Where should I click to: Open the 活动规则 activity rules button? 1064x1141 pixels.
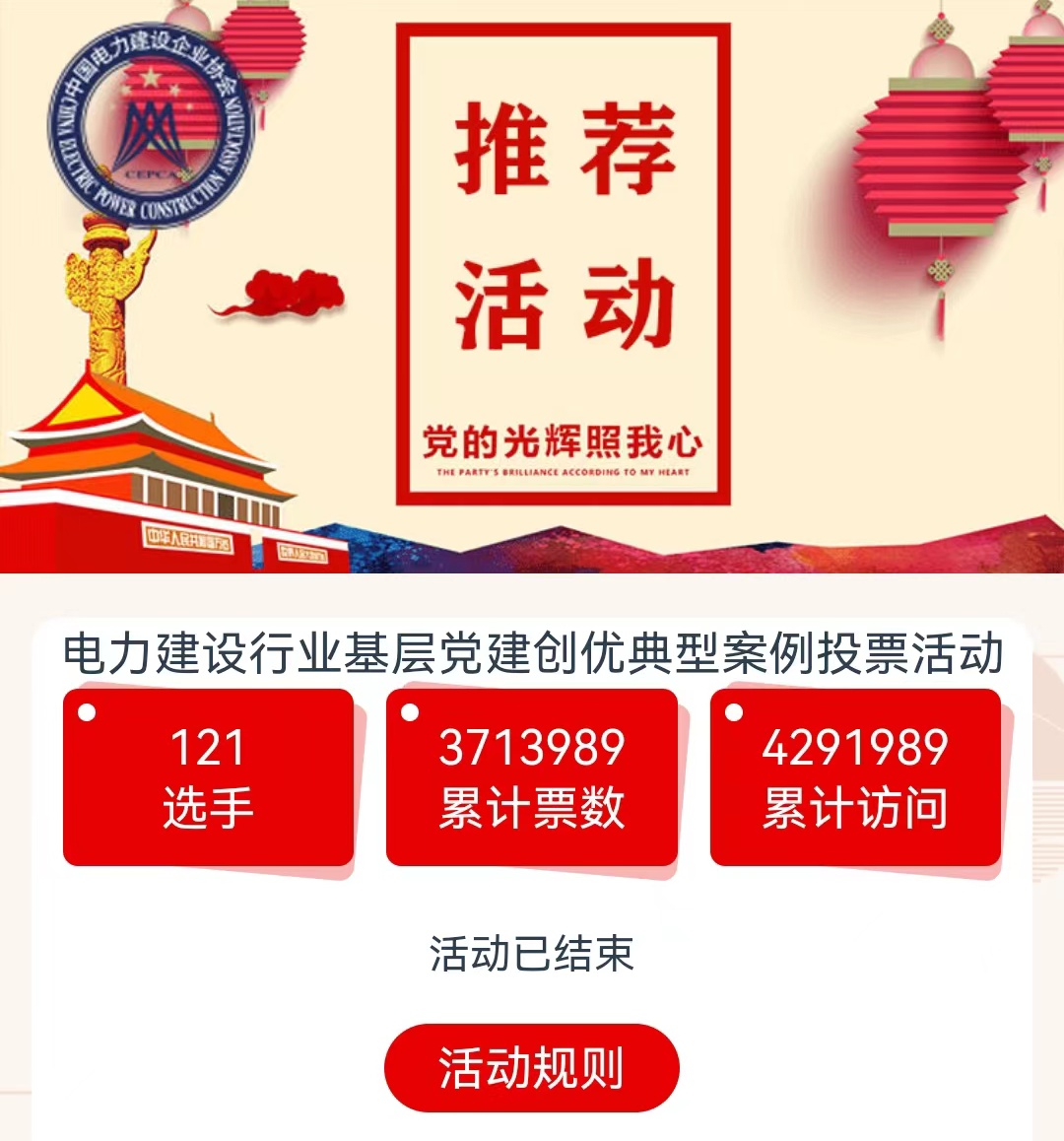(x=531, y=1068)
